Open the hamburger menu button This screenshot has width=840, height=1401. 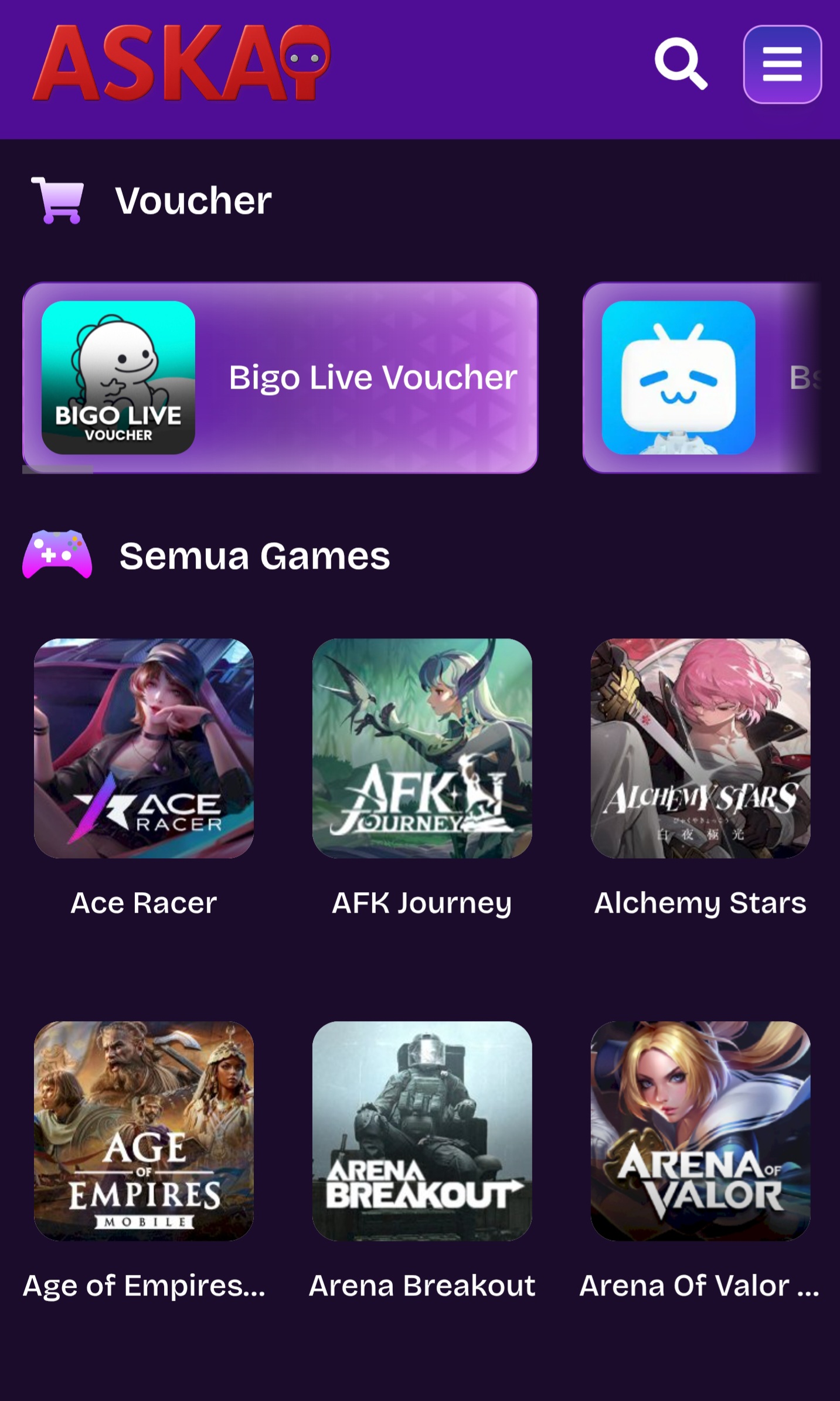782,64
